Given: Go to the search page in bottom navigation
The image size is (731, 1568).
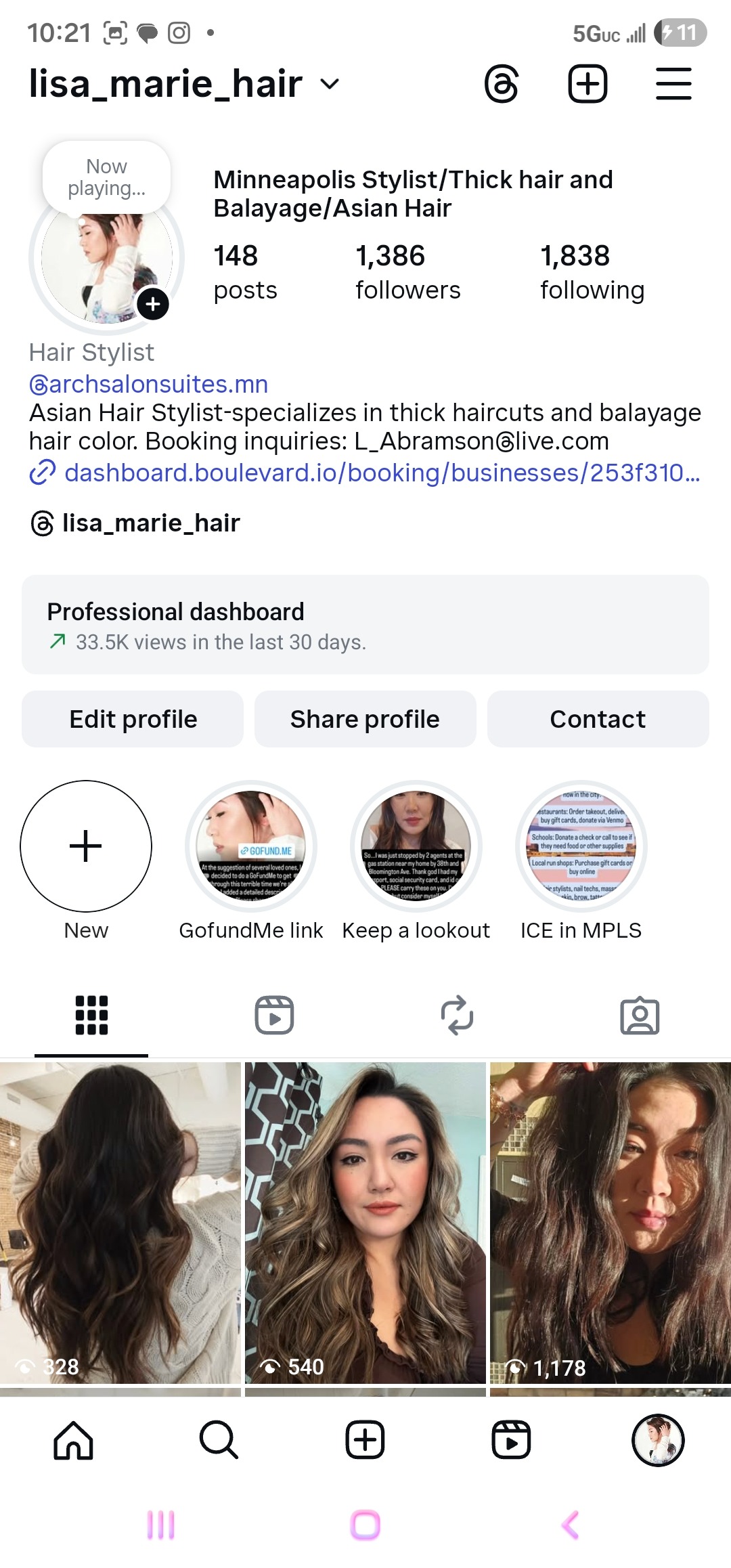Looking at the screenshot, I should (219, 1439).
